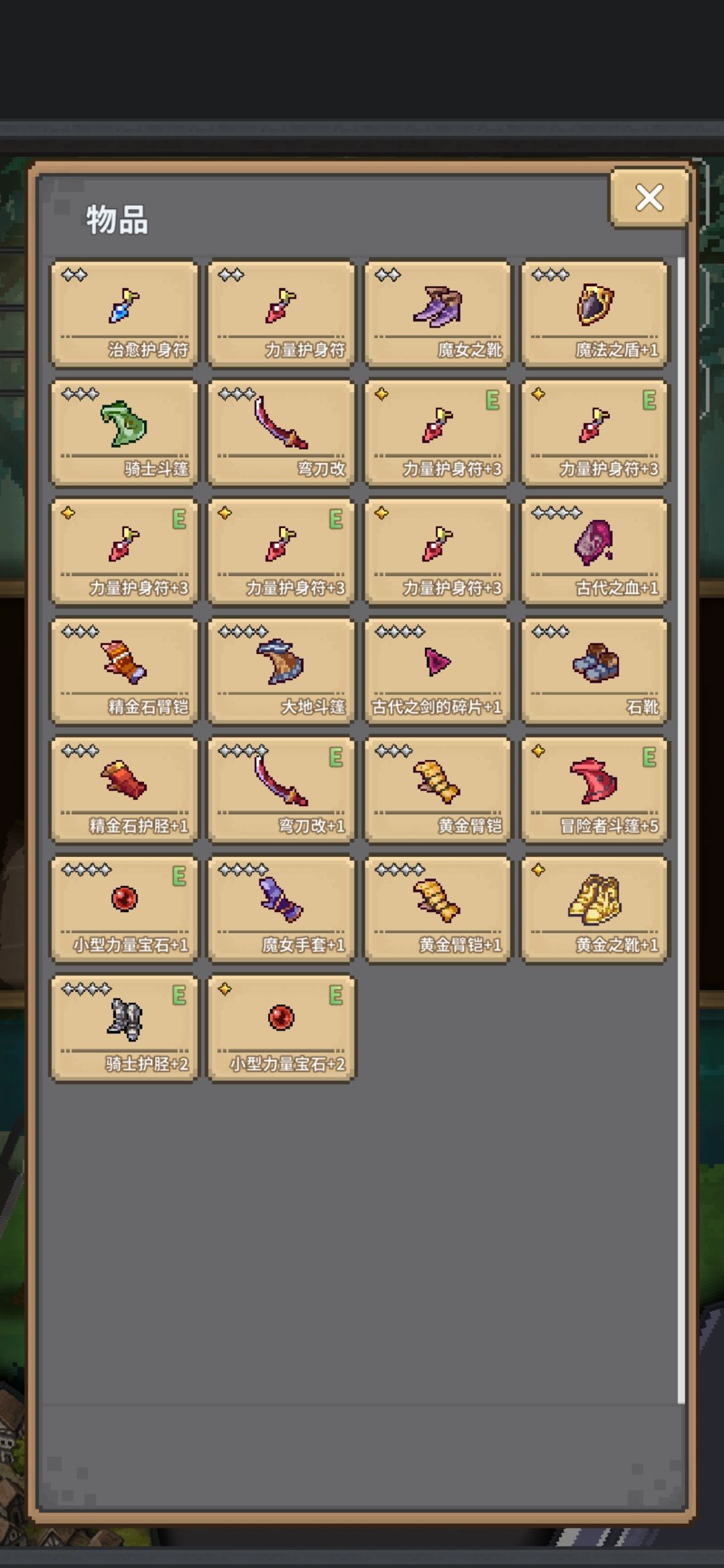Select the equipped 弯刀改+1 item
This screenshot has width=724, height=1568.
click(x=282, y=790)
